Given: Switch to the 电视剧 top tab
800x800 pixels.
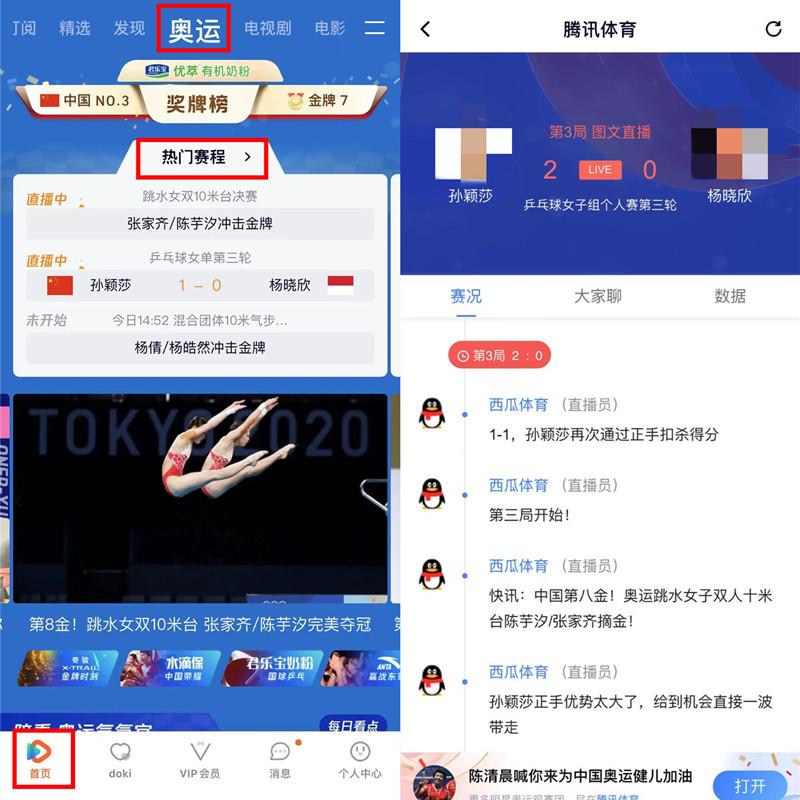Looking at the screenshot, I should (267, 28).
